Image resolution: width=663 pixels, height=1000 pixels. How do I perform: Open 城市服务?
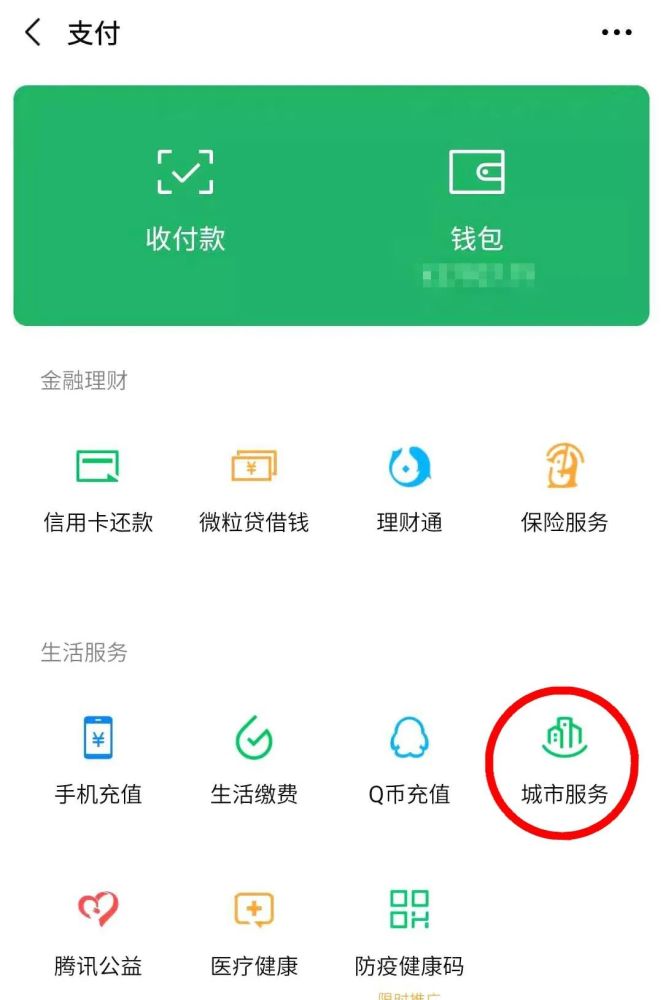(565, 762)
